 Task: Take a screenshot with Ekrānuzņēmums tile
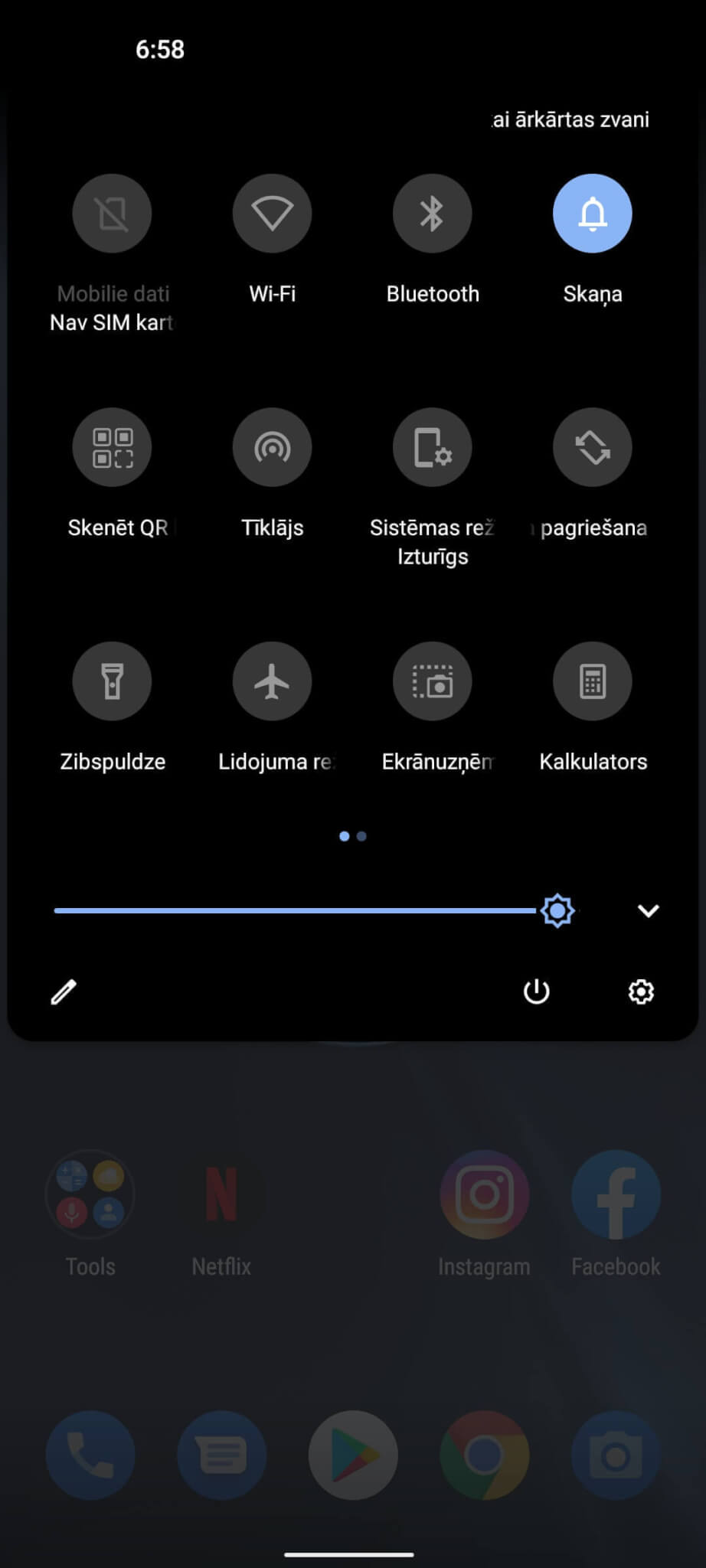pos(432,681)
